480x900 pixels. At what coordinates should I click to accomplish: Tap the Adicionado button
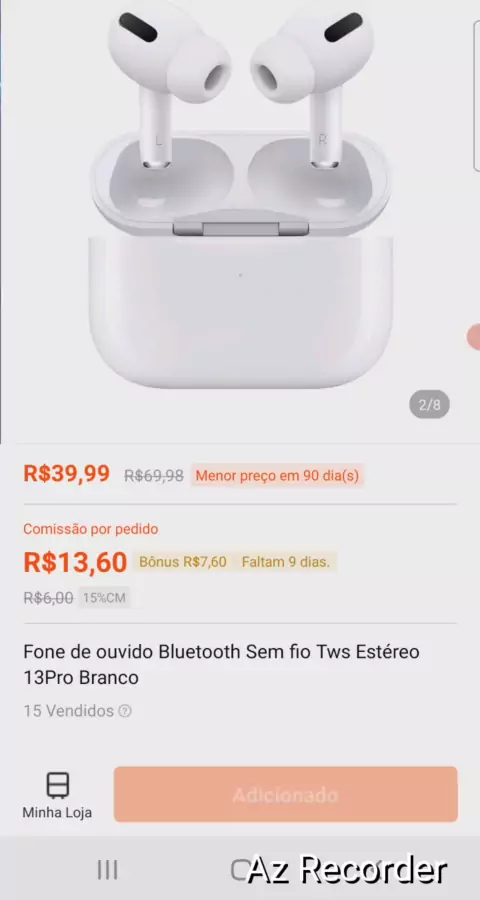click(x=285, y=794)
